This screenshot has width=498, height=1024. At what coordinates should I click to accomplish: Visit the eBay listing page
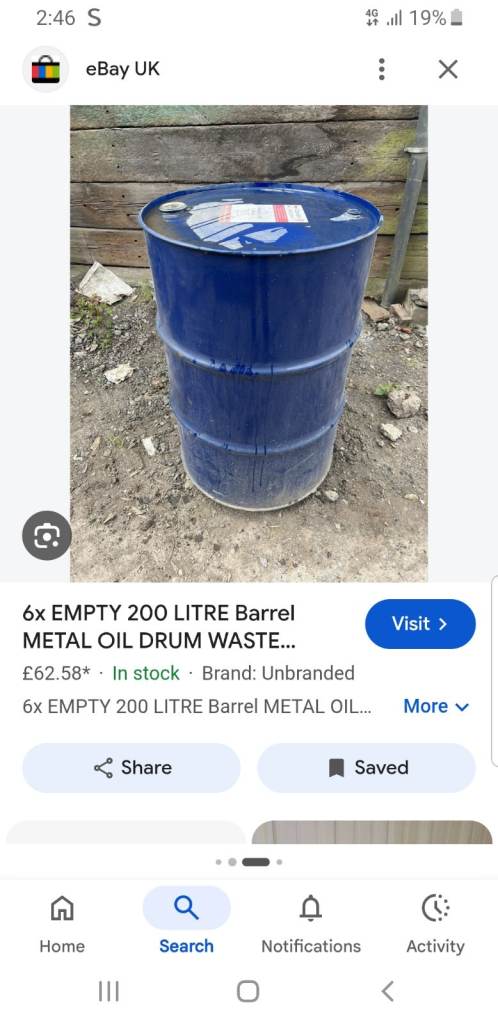tap(420, 624)
